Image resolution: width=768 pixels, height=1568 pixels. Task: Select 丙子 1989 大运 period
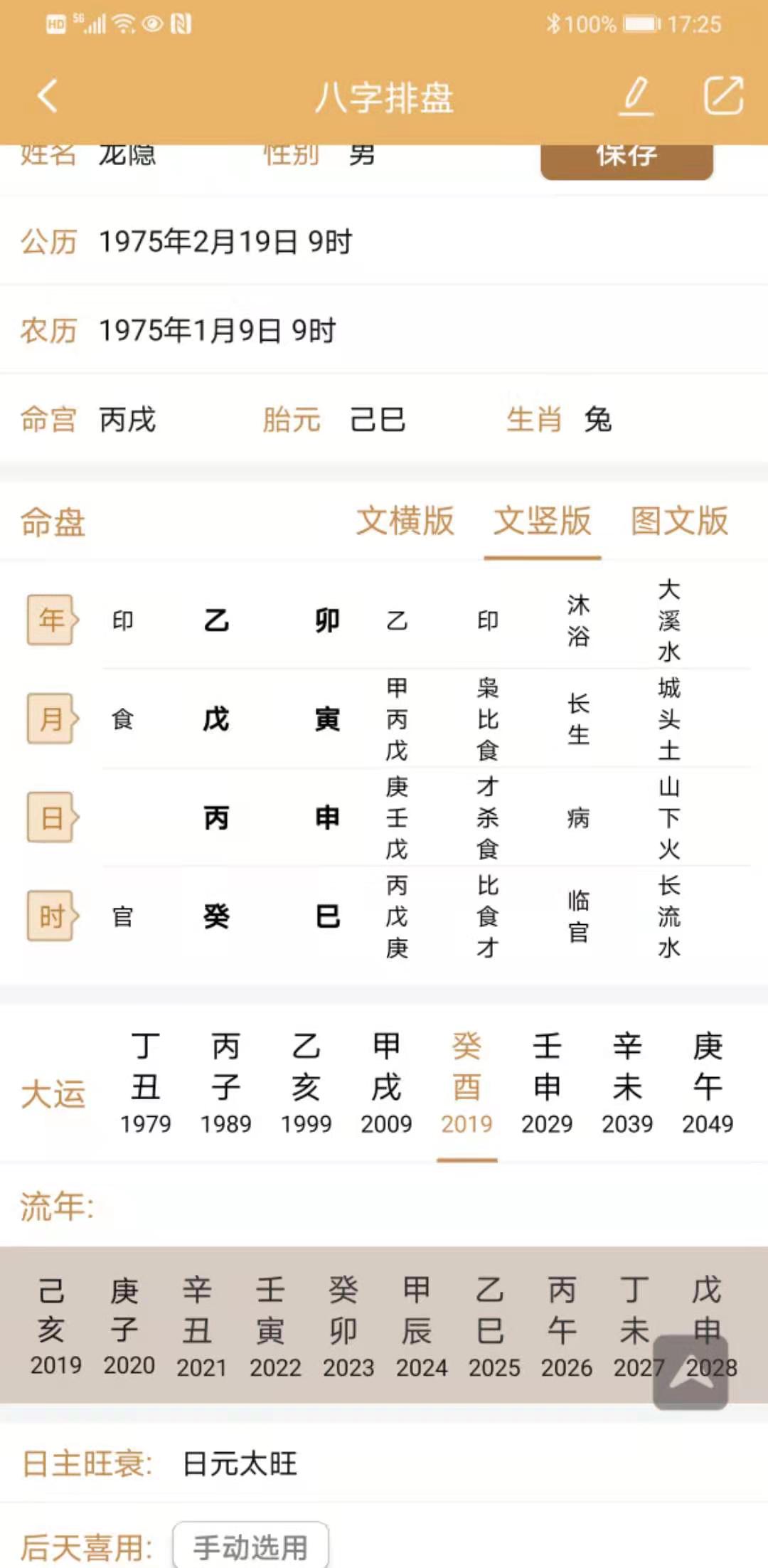point(225,1083)
